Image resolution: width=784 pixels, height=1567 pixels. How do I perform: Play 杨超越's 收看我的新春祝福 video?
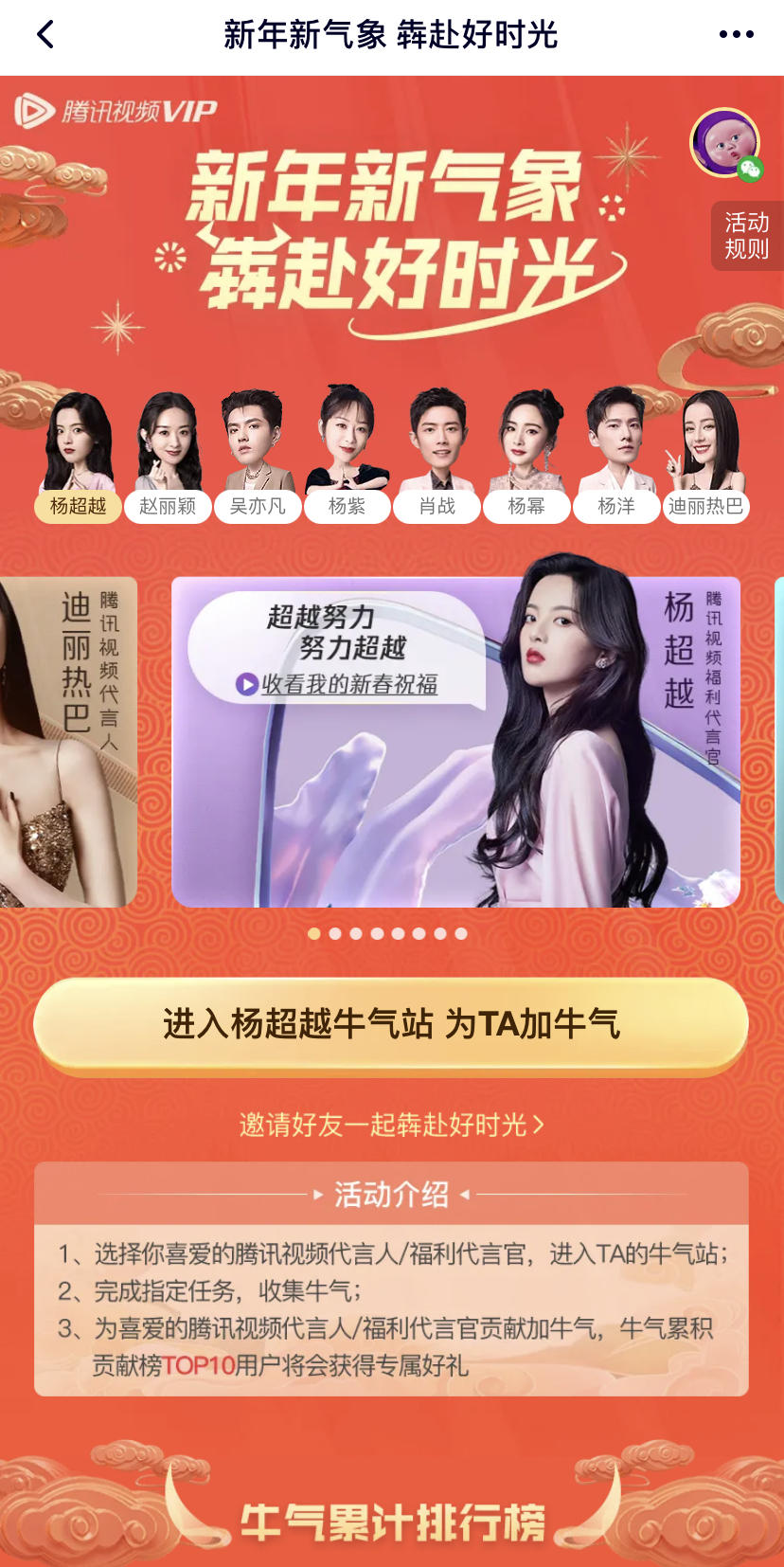[348, 684]
